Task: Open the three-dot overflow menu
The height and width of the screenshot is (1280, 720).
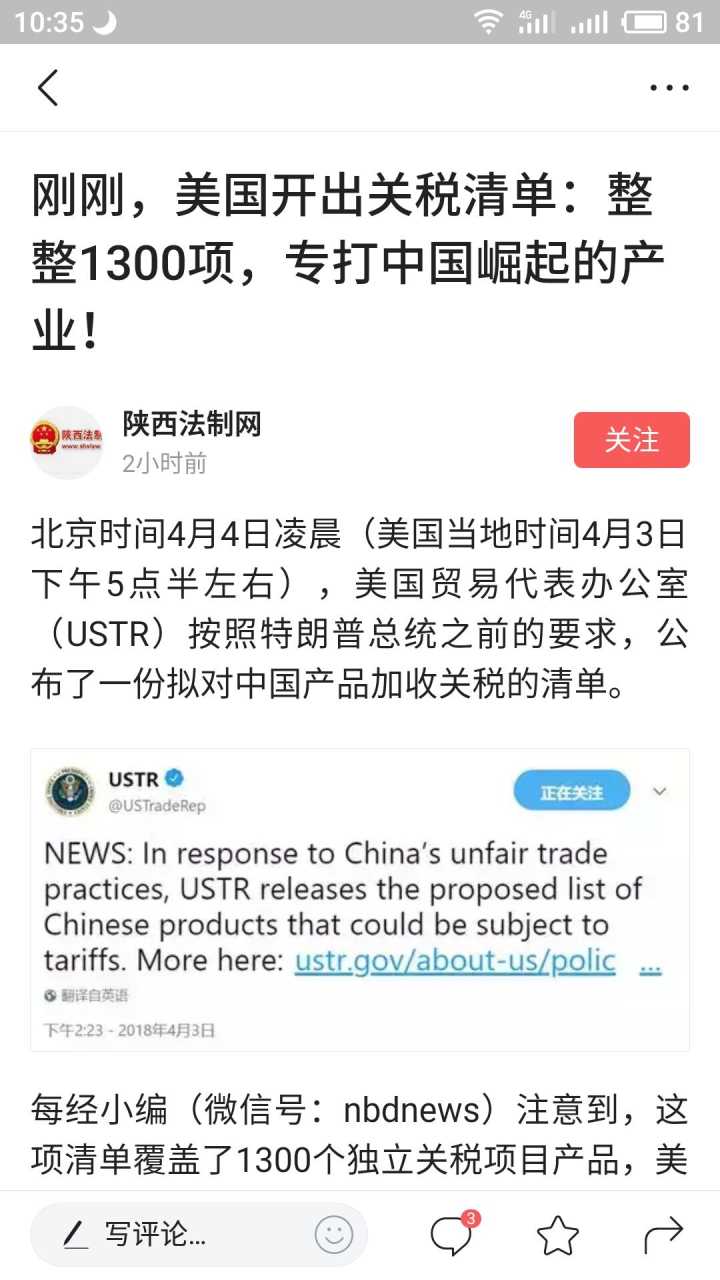Action: coord(669,88)
